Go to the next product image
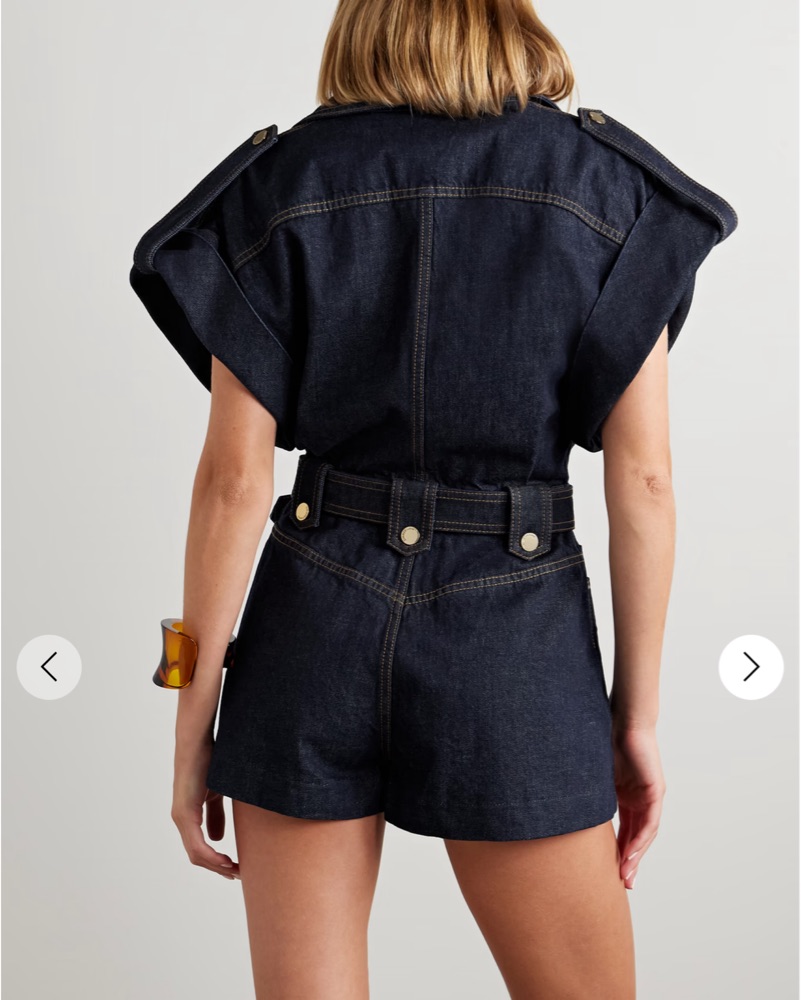This screenshot has width=801, height=1000. [751, 667]
